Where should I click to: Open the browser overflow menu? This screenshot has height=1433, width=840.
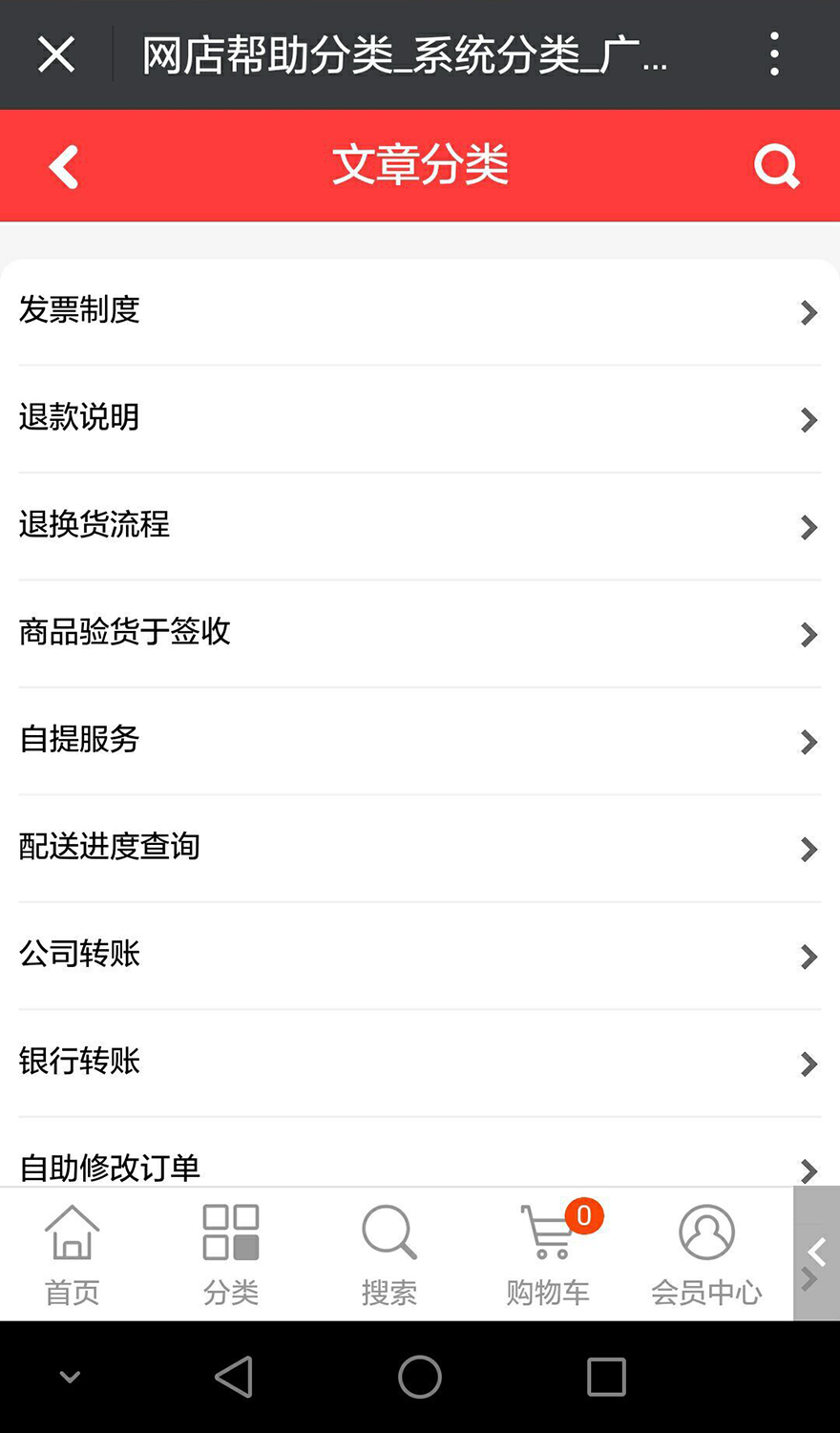click(774, 54)
